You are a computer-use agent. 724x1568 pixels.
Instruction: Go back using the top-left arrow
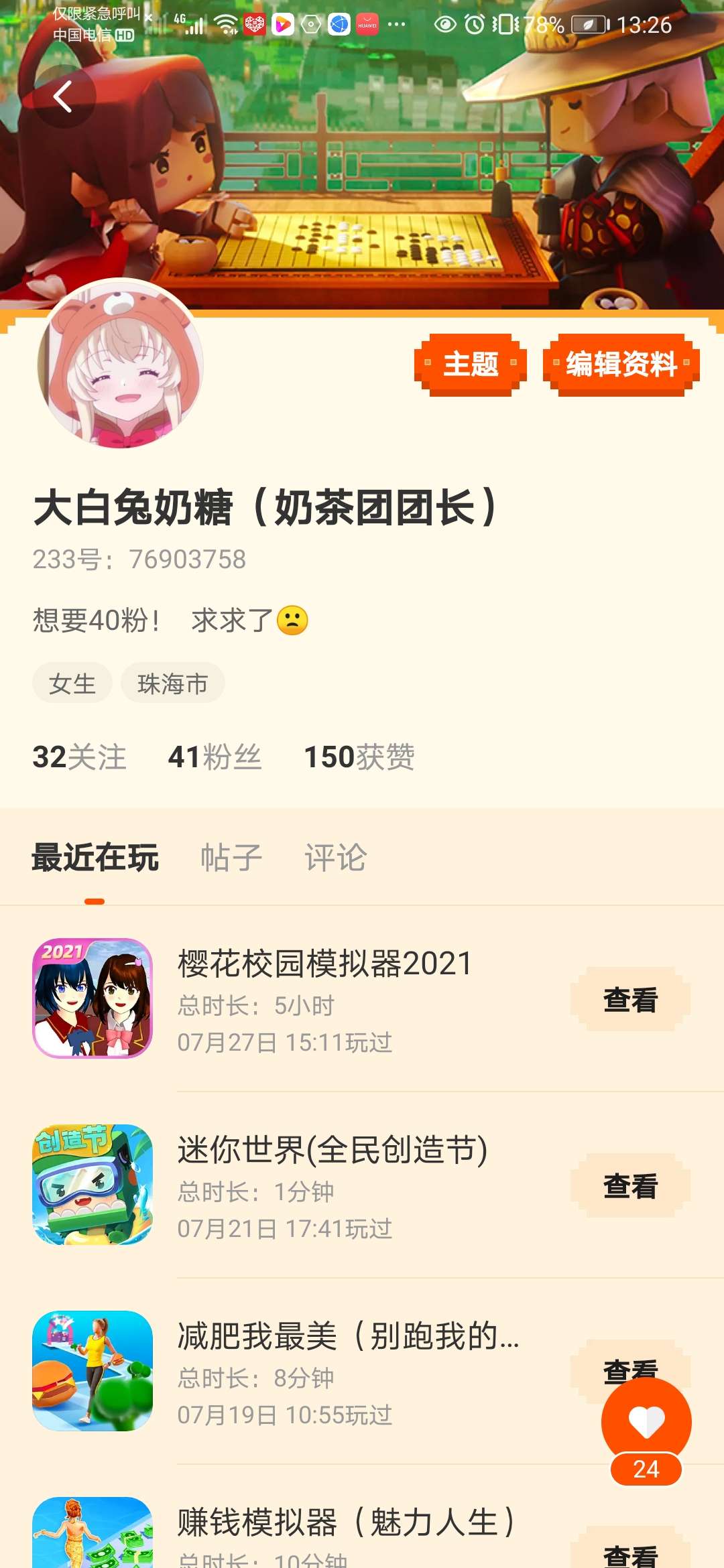click(63, 96)
